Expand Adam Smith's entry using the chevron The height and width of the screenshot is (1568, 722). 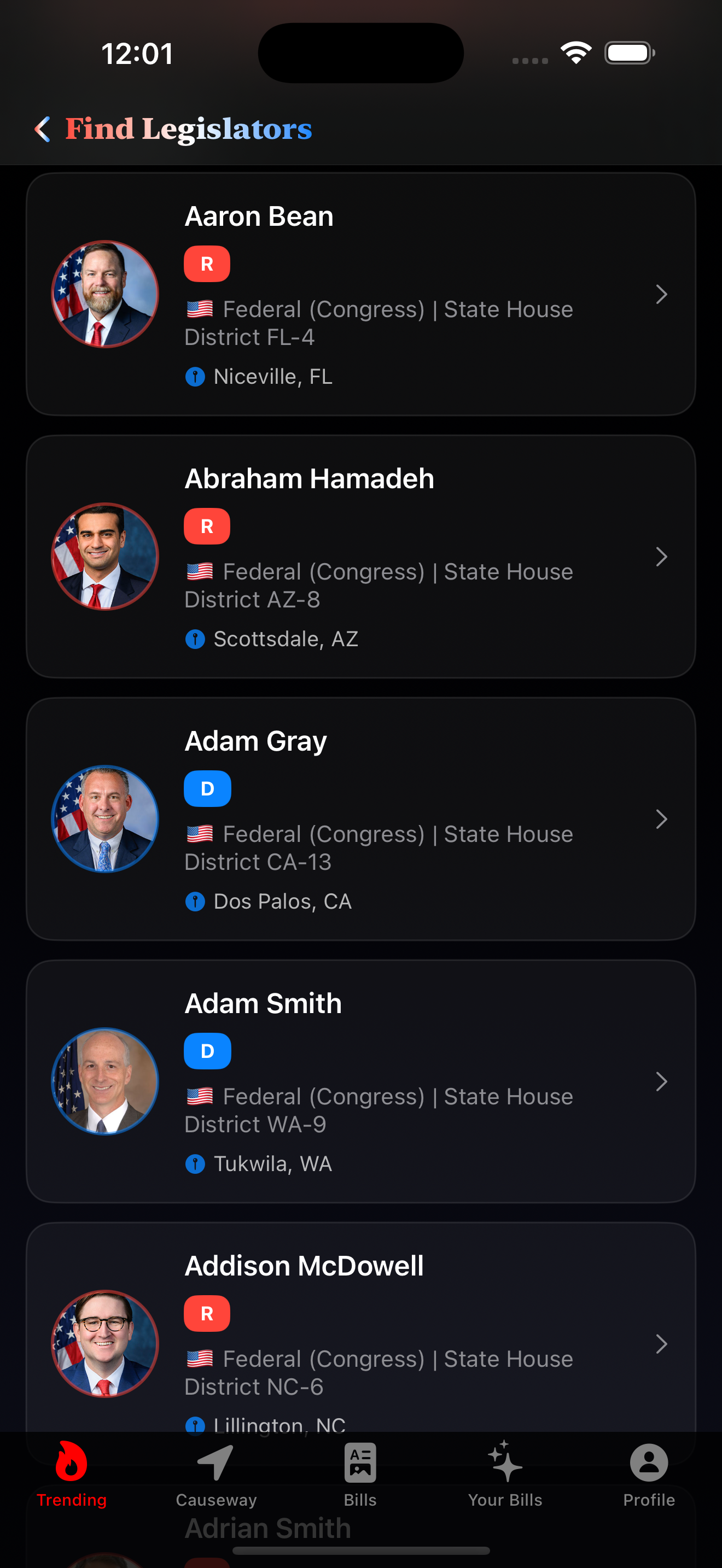point(662,1081)
